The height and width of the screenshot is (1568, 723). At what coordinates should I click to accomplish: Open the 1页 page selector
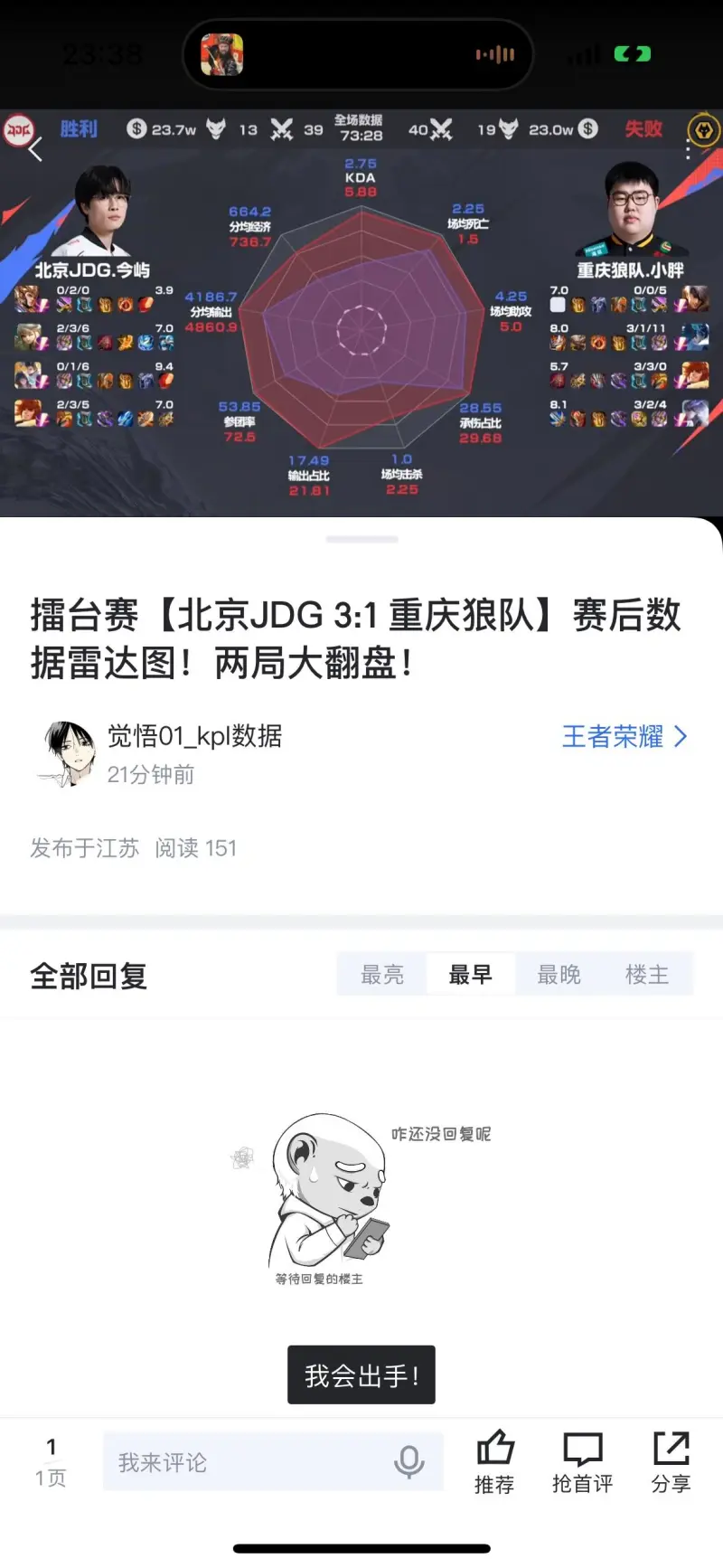pos(51,1462)
